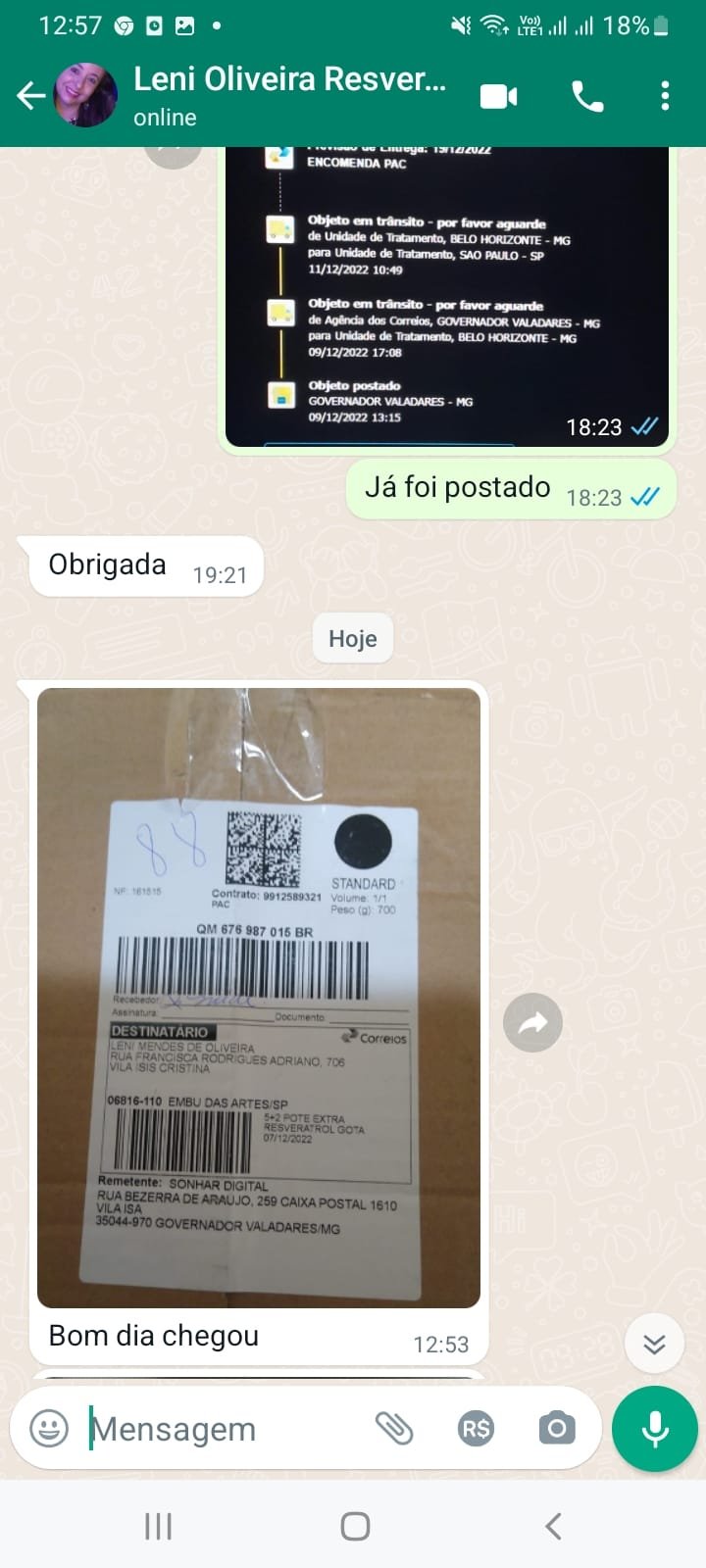Open the camera from the message bar
Image resolution: width=706 pixels, height=1568 pixels.
tap(557, 1429)
